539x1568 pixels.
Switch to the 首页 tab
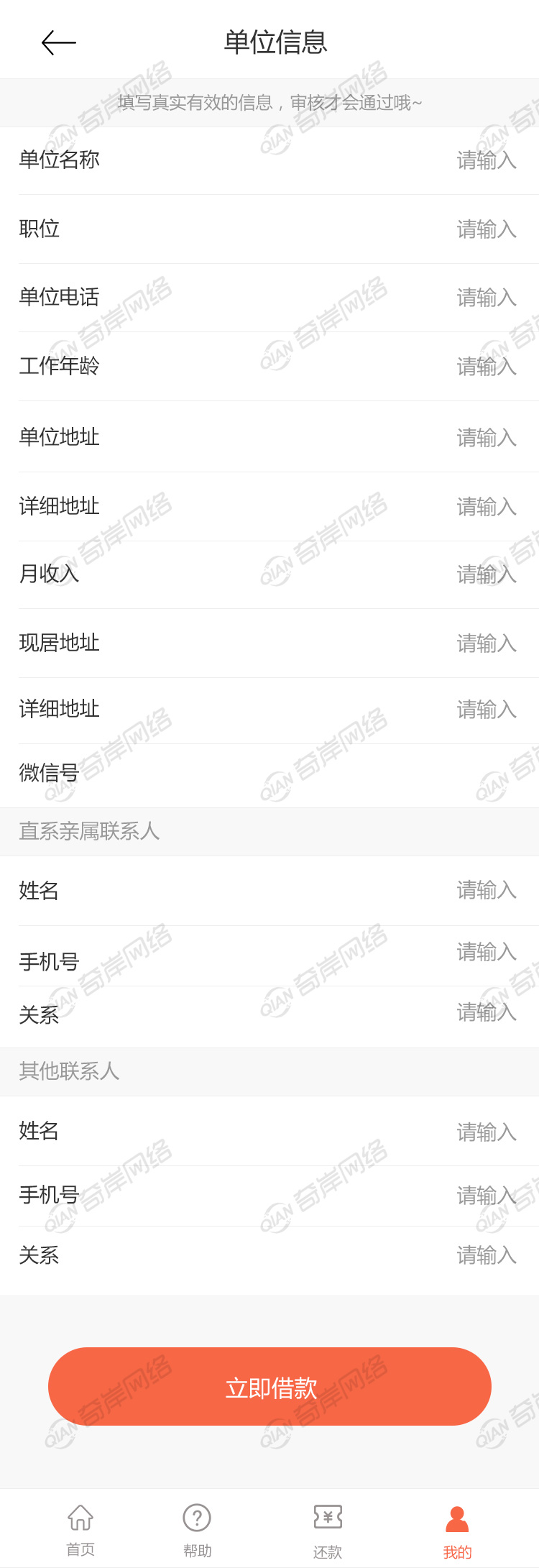pos(80,1529)
